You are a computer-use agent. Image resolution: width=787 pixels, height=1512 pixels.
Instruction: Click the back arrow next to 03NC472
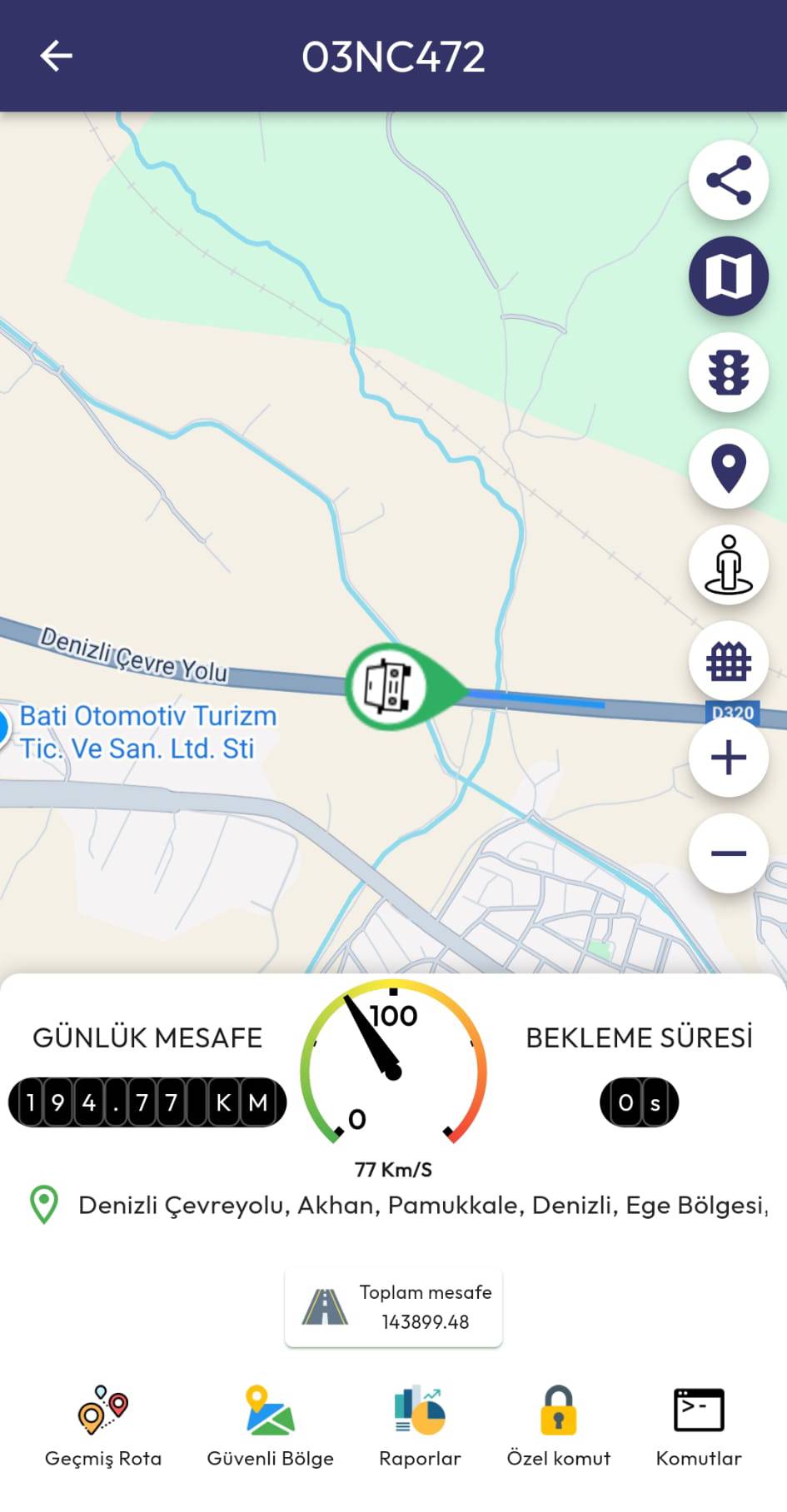pyautogui.click(x=55, y=56)
